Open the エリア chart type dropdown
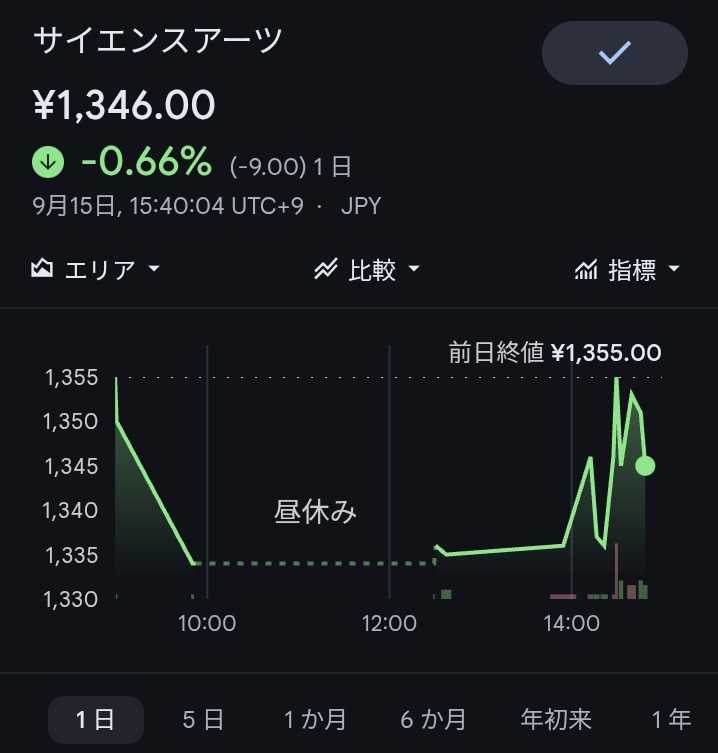The height and width of the screenshot is (753, 718). tap(95, 269)
